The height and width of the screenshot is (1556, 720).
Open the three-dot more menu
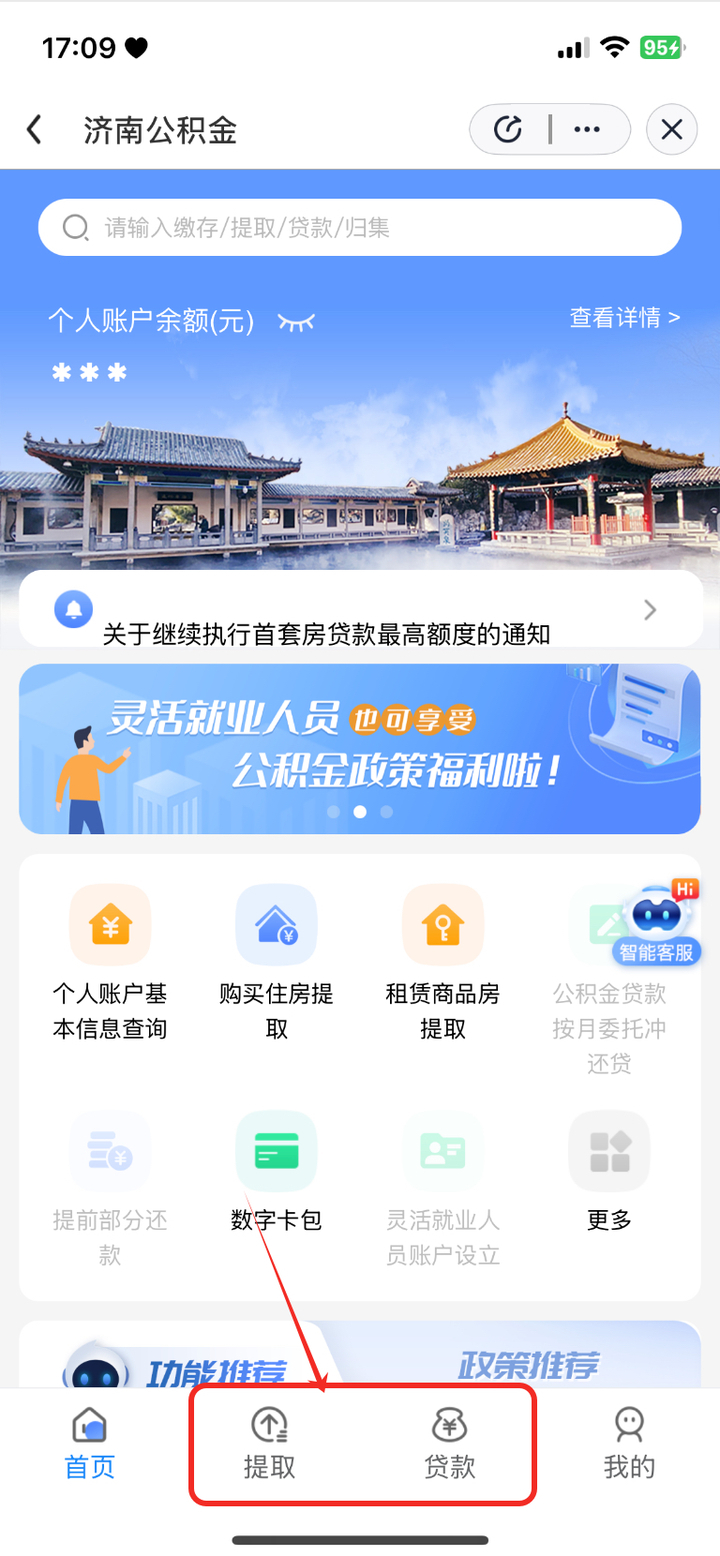point(587,130)
